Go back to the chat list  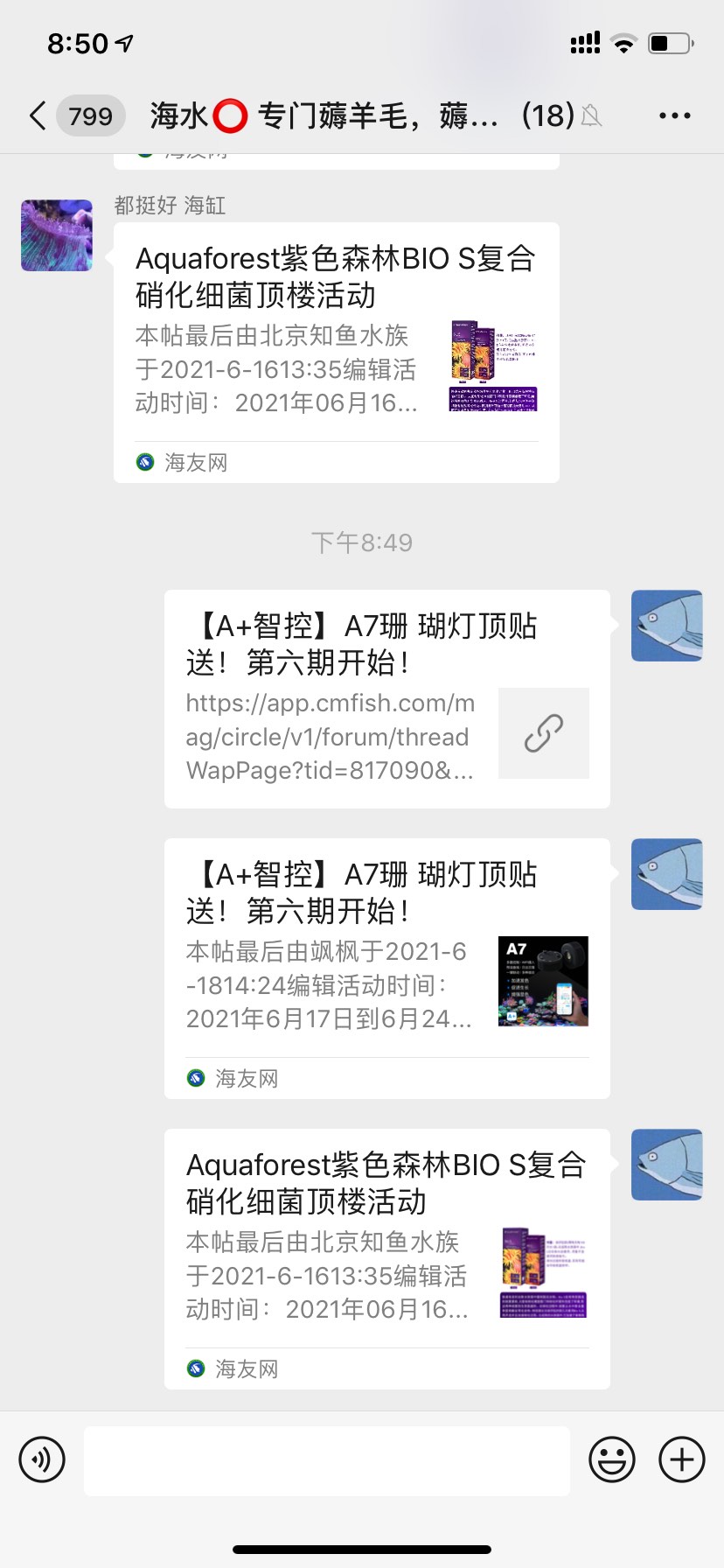point(38,115)
